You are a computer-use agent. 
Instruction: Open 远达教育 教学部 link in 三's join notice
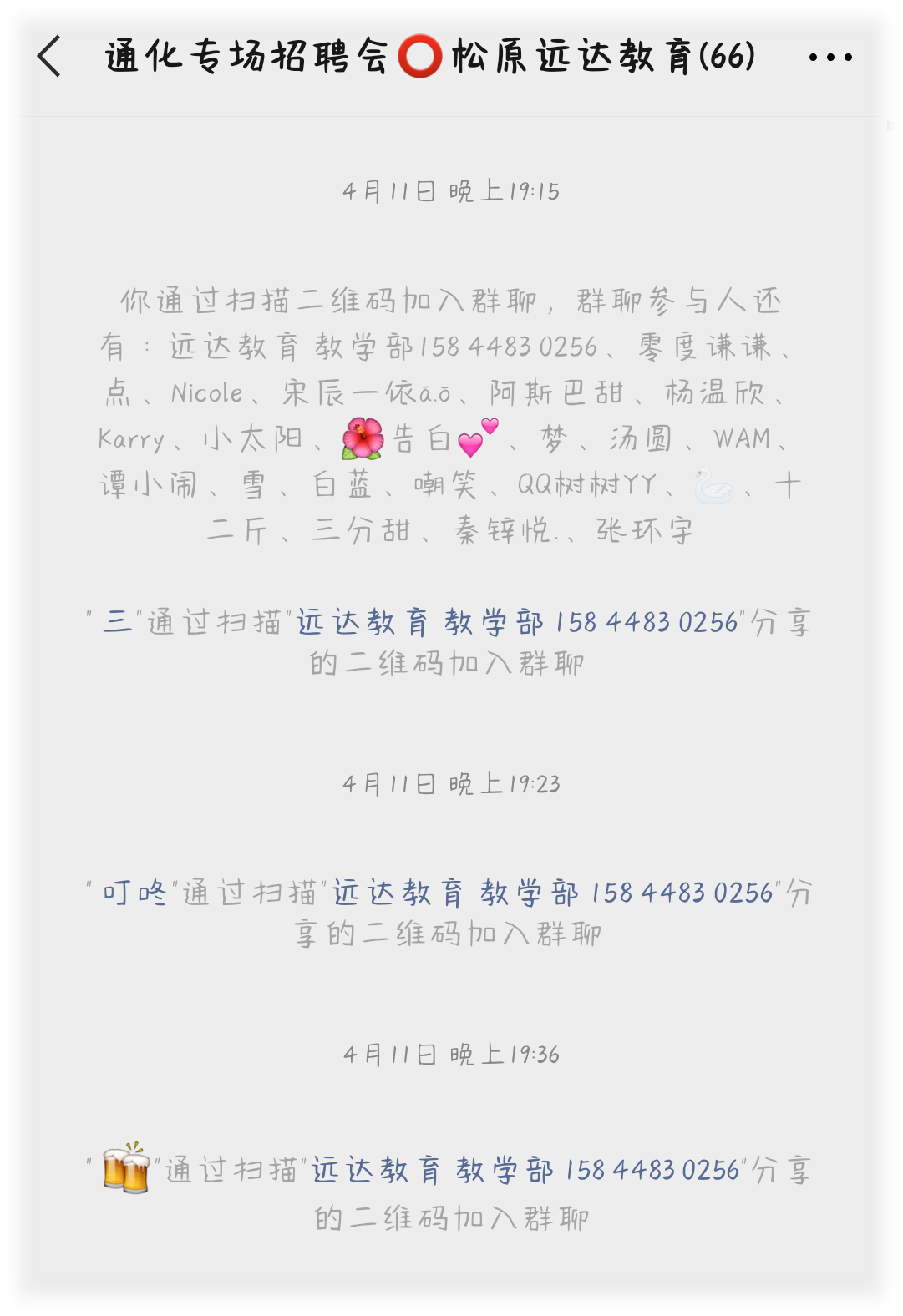tap(517, 622)
